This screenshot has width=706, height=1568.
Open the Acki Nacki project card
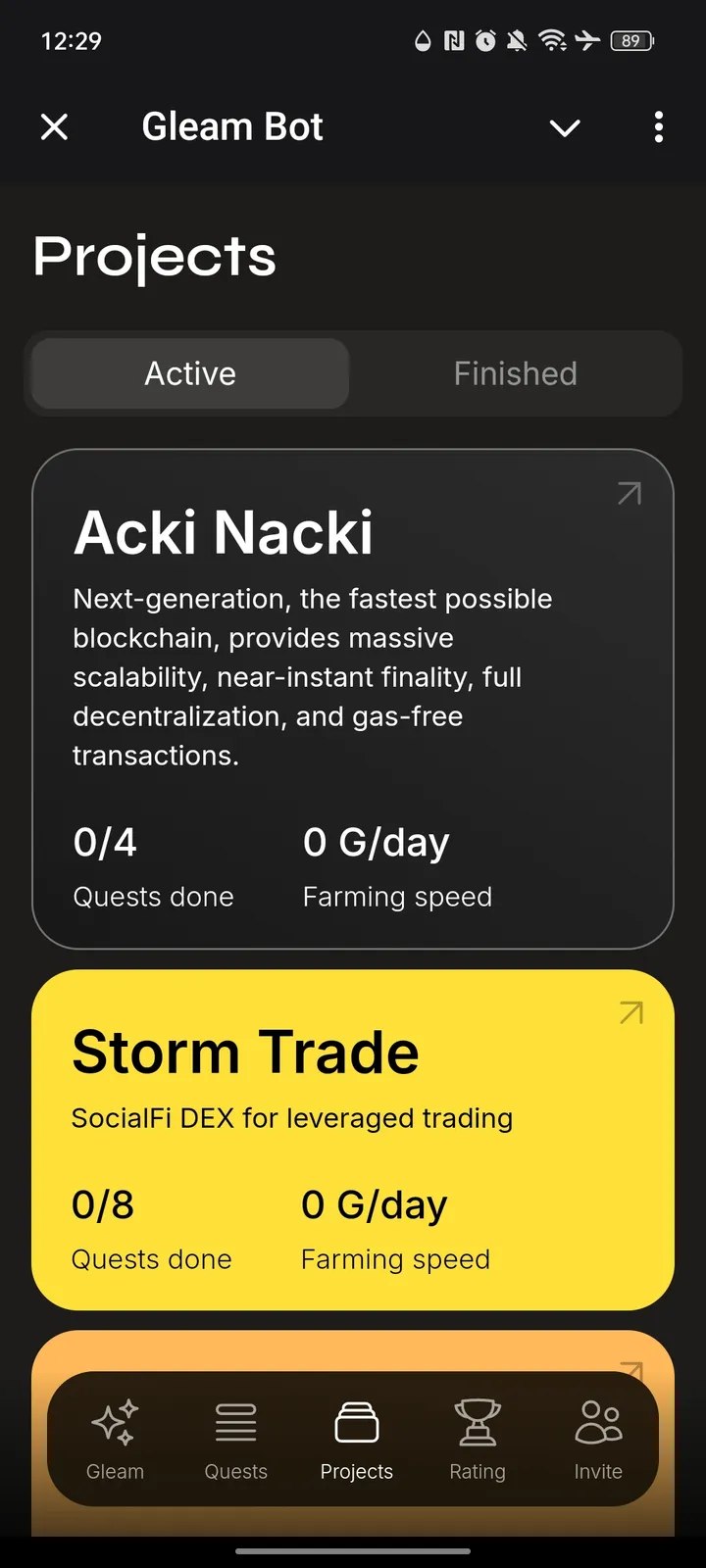pyautogui.click(x=353, y=698)
